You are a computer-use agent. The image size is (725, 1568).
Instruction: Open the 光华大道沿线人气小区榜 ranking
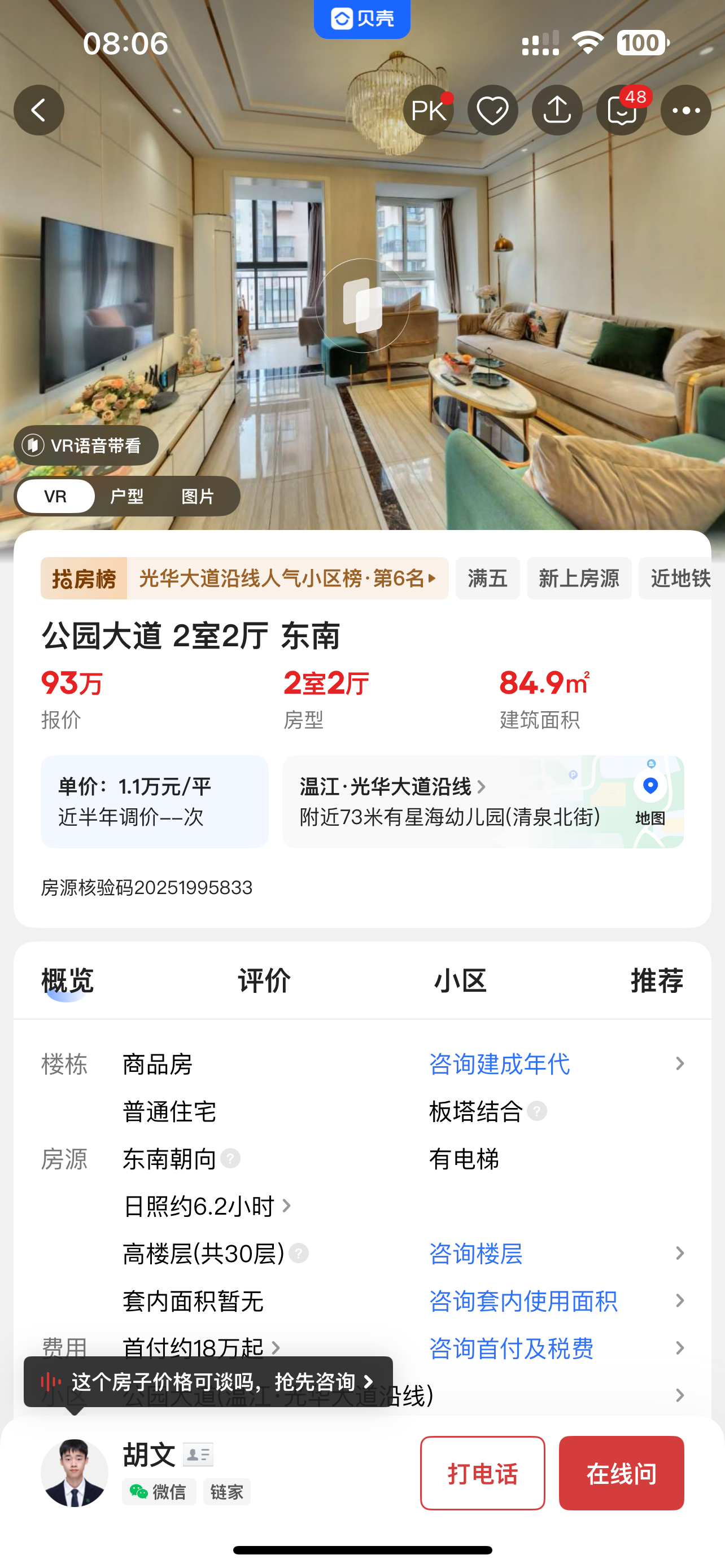click(287, 578)
